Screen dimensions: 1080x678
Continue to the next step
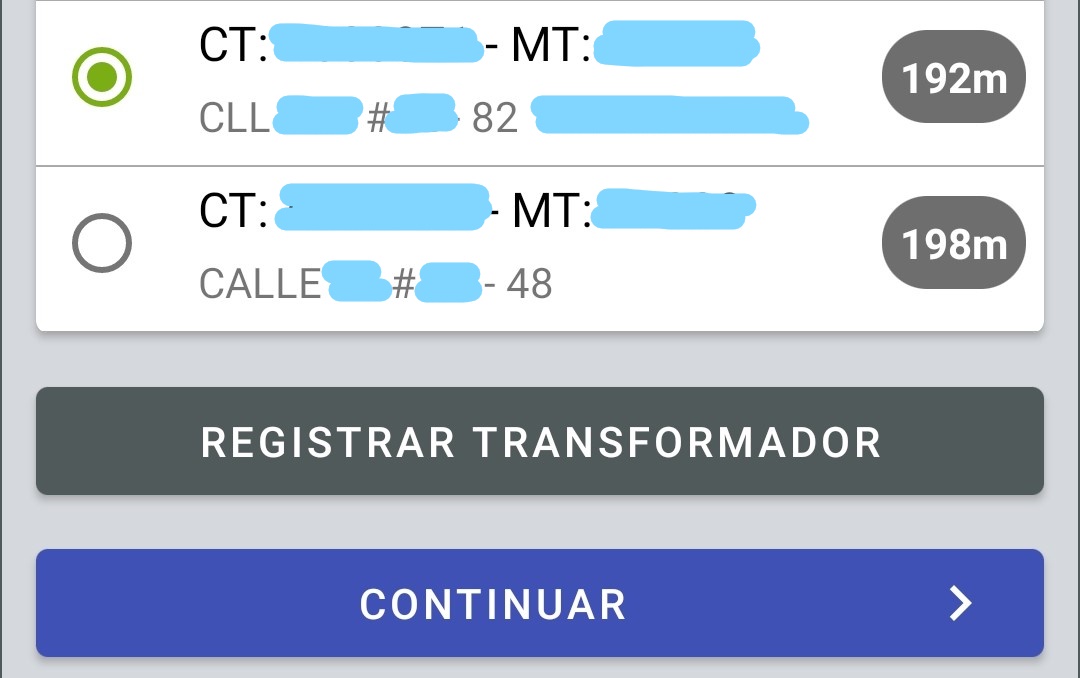pos(540,603)
